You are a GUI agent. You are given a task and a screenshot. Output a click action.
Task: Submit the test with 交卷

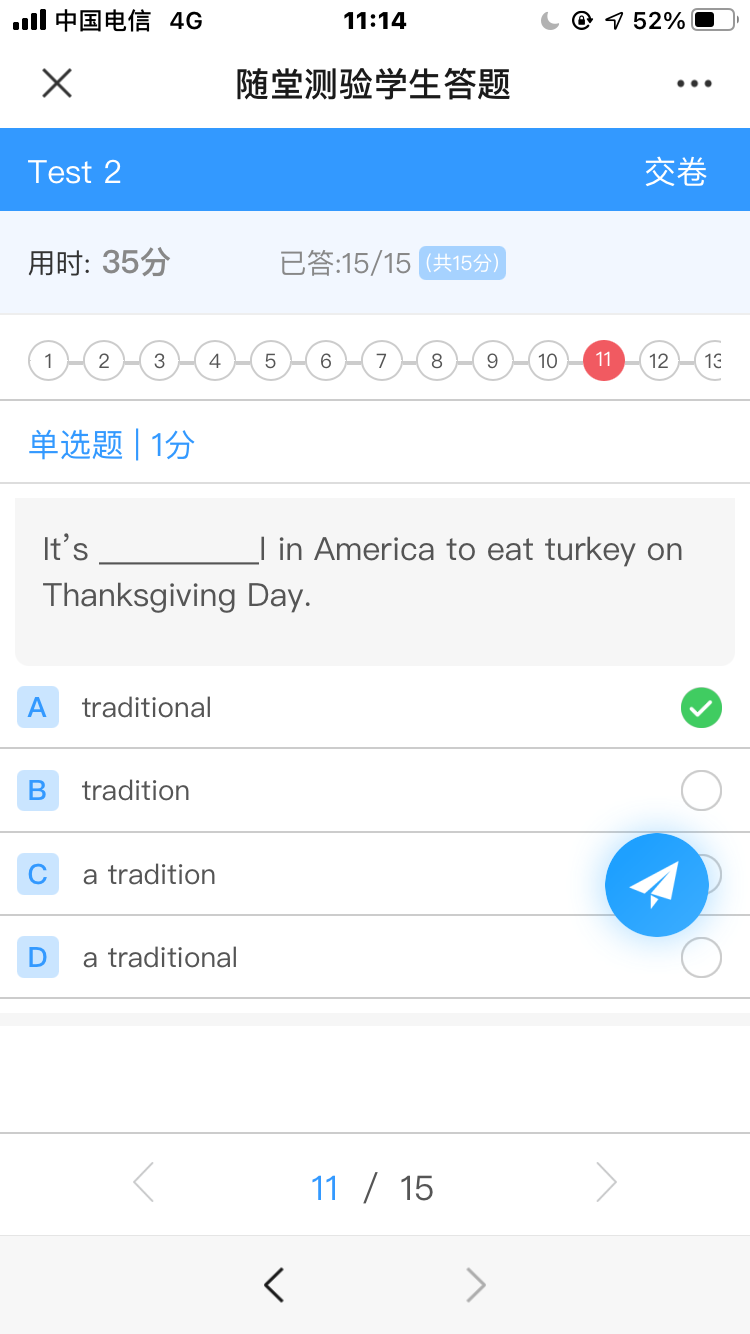676,172
